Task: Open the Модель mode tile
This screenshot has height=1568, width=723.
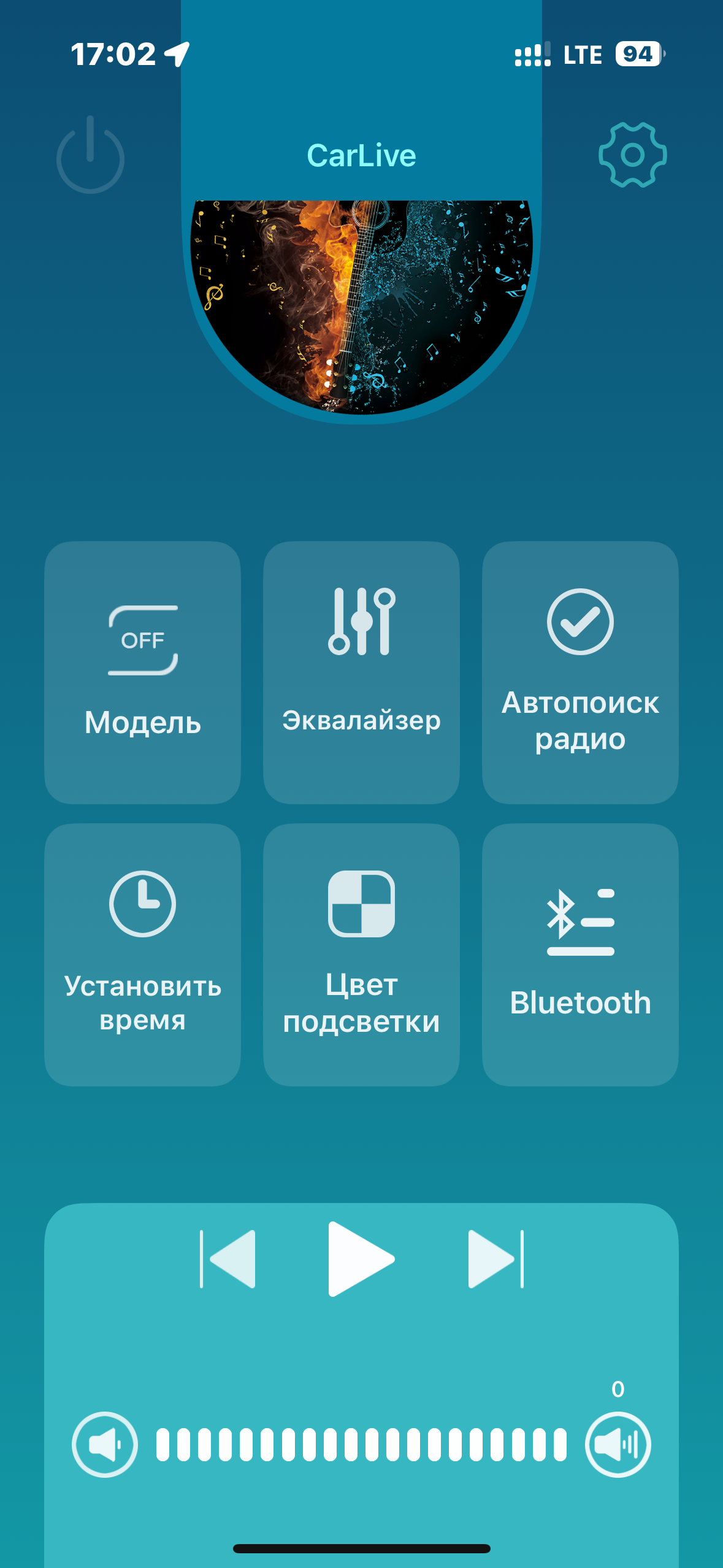Action: click(x=142, y=672)
